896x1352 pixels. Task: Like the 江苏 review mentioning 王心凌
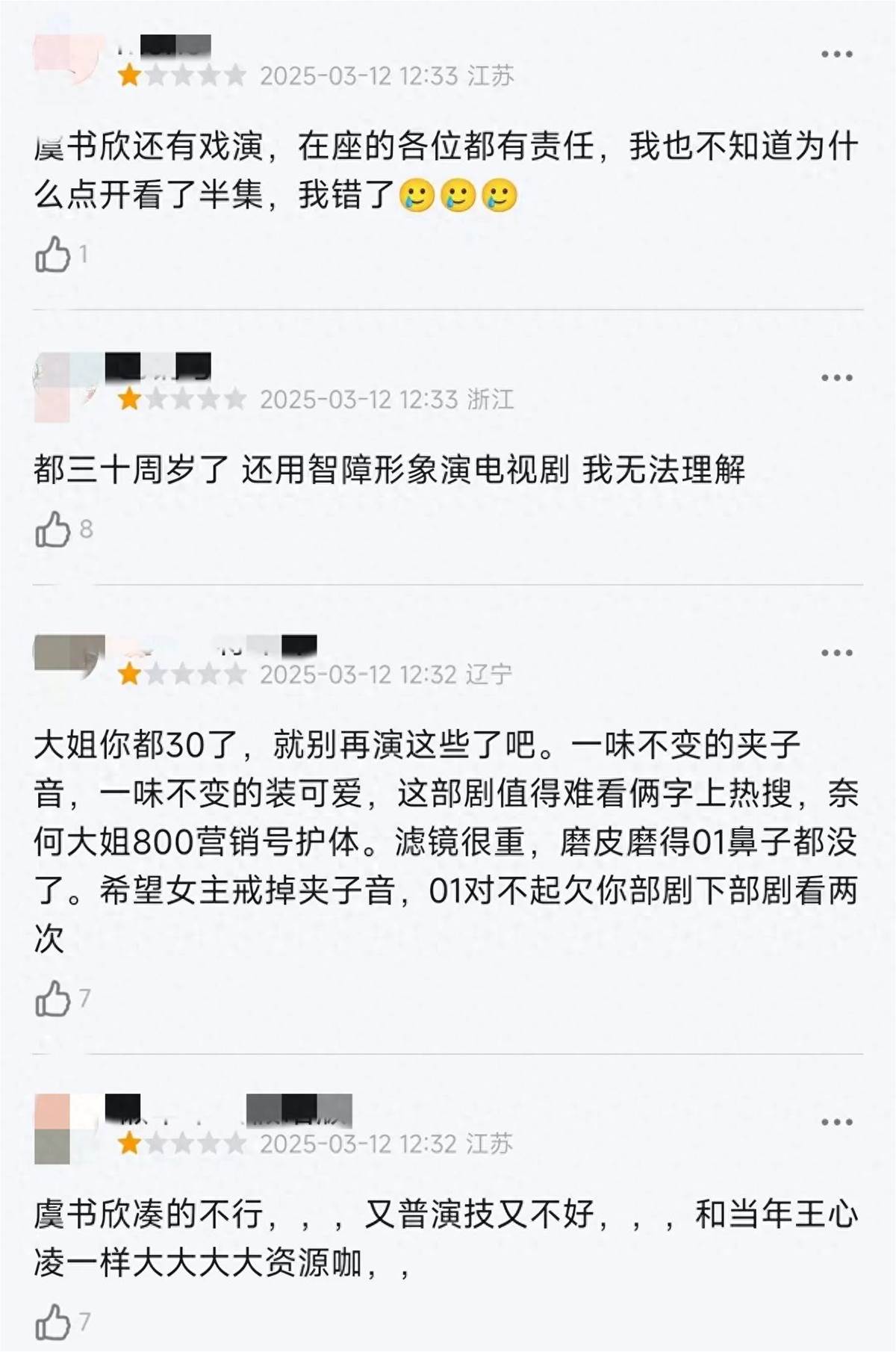(52, 1323)
